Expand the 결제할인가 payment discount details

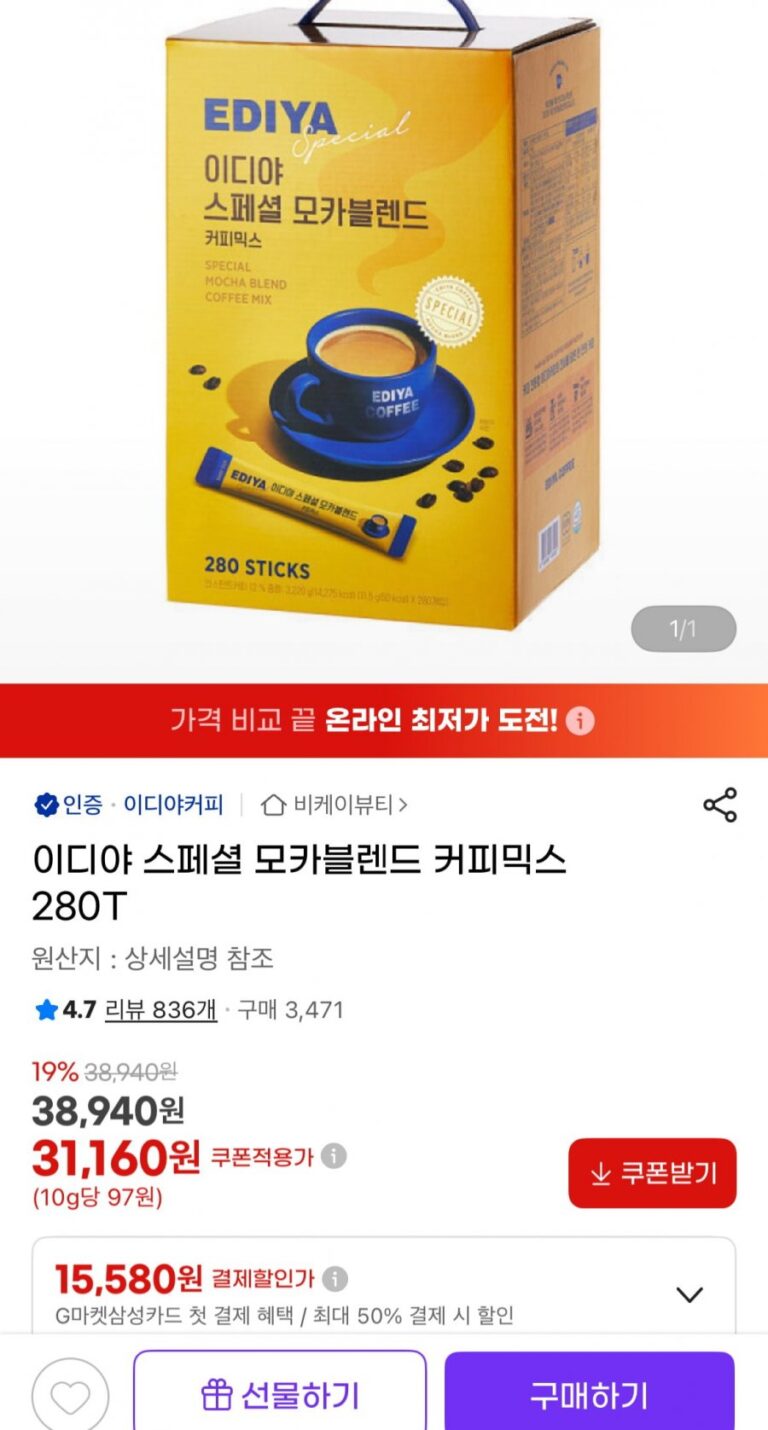689,1295
